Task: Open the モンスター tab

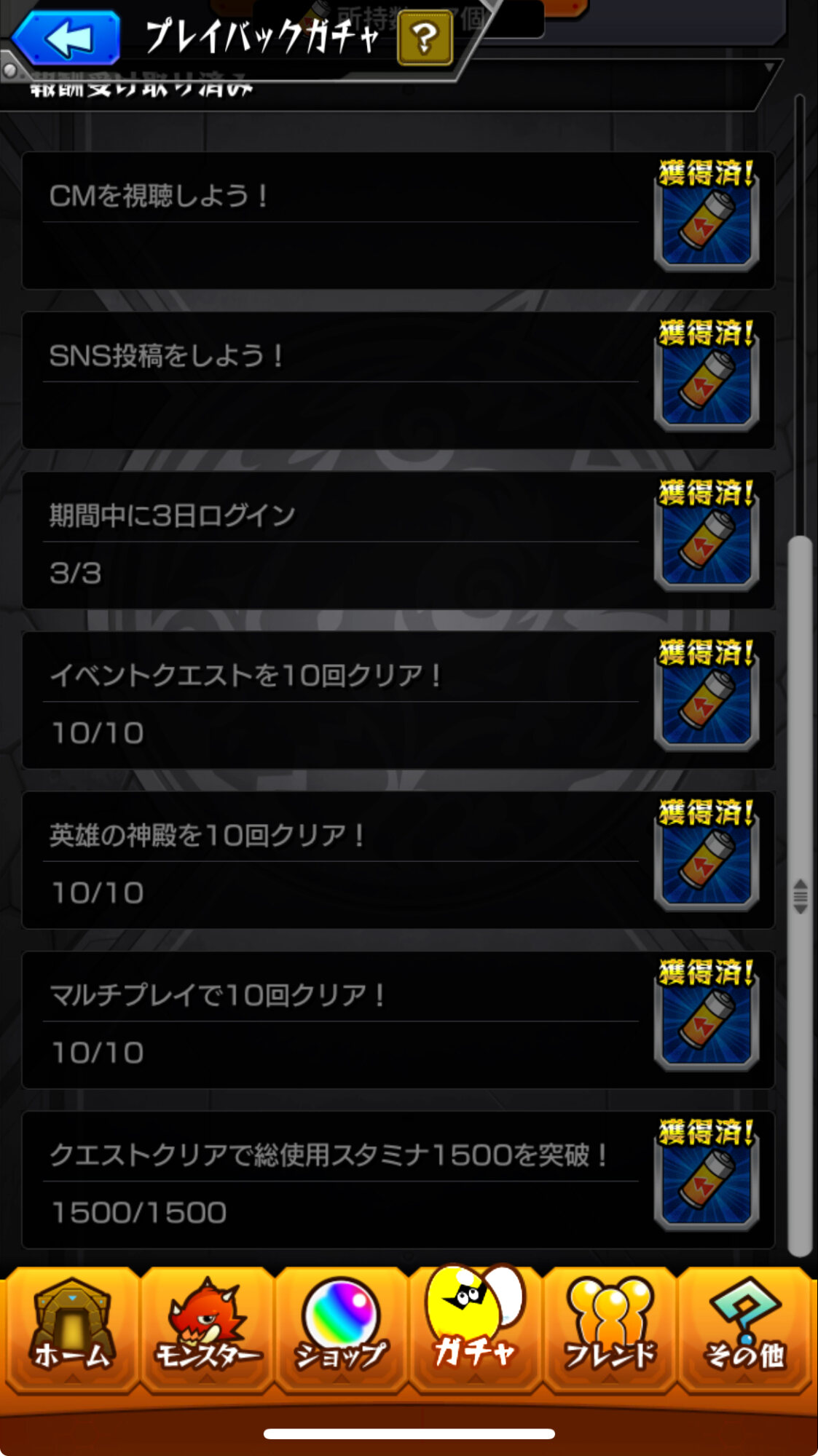Action: coord(207,1329)
